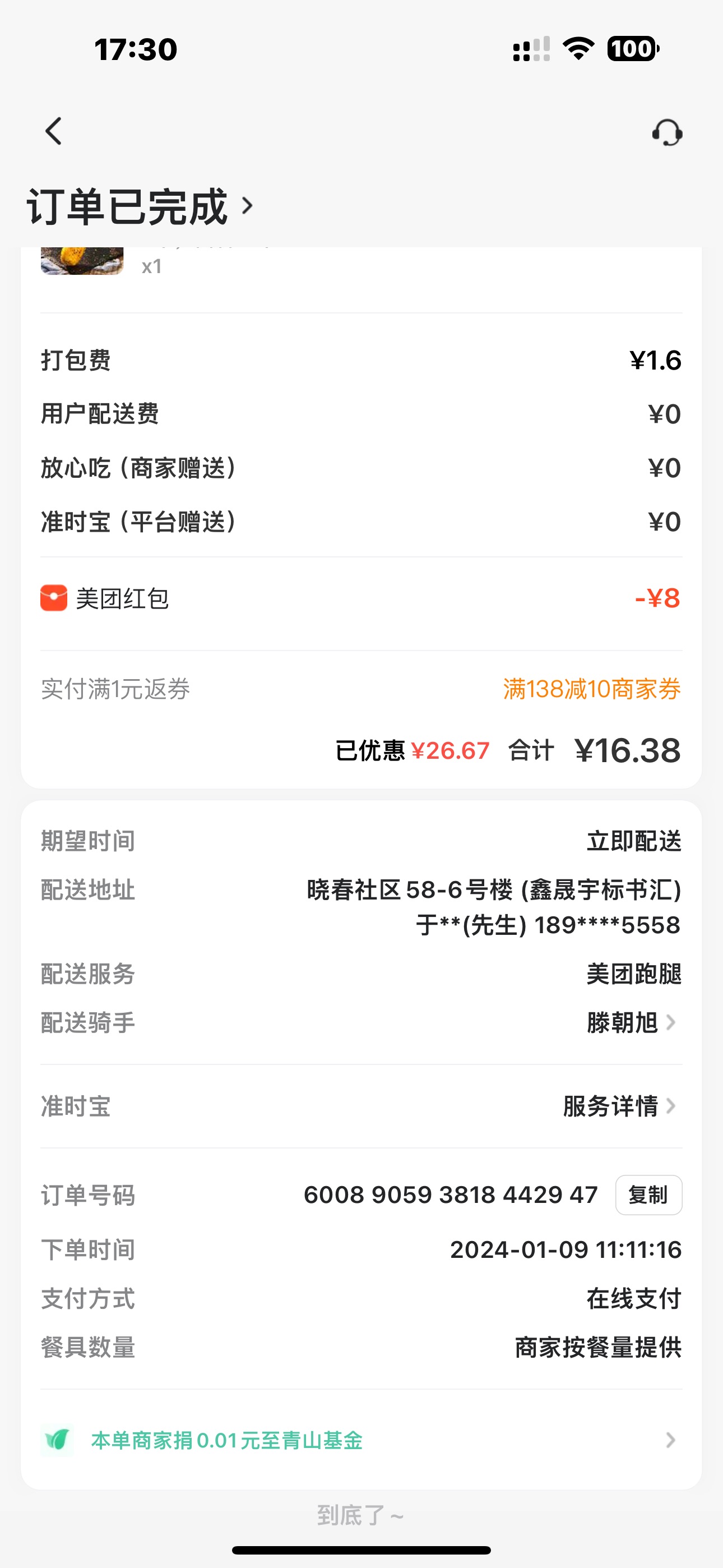
Task: Go back using the back arrow
Action: tap(54, 131)
